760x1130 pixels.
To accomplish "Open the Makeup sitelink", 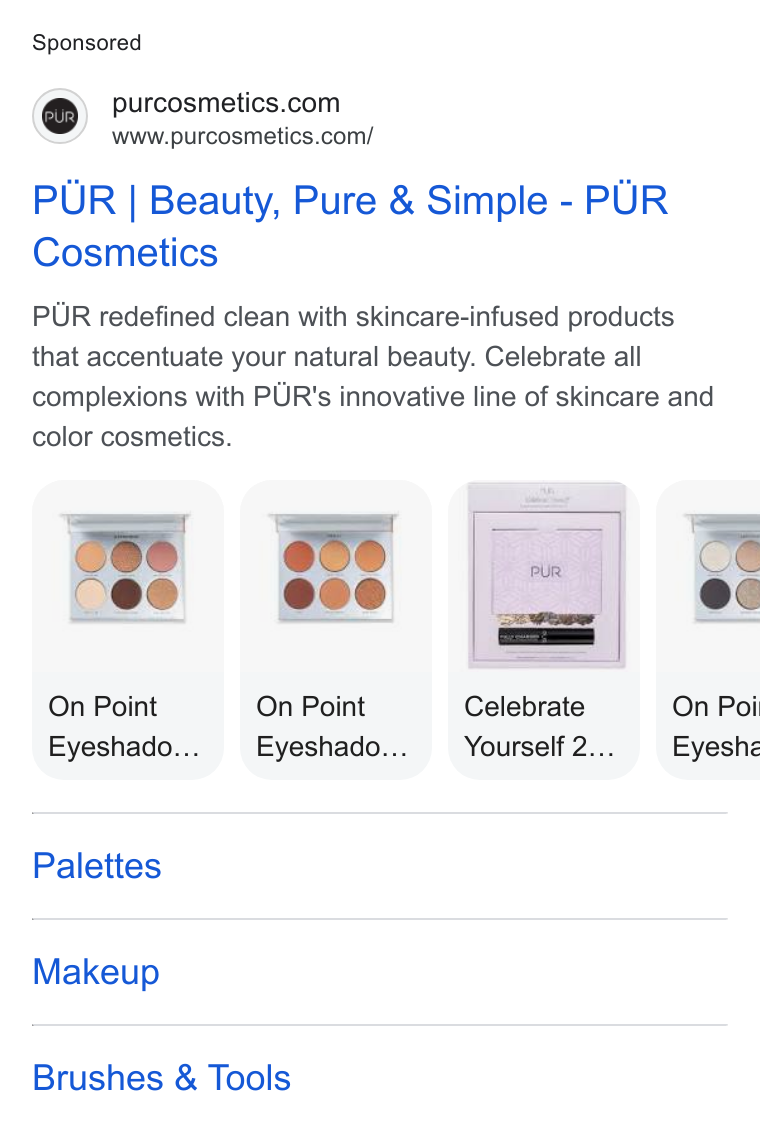I will tap(96, 972).
